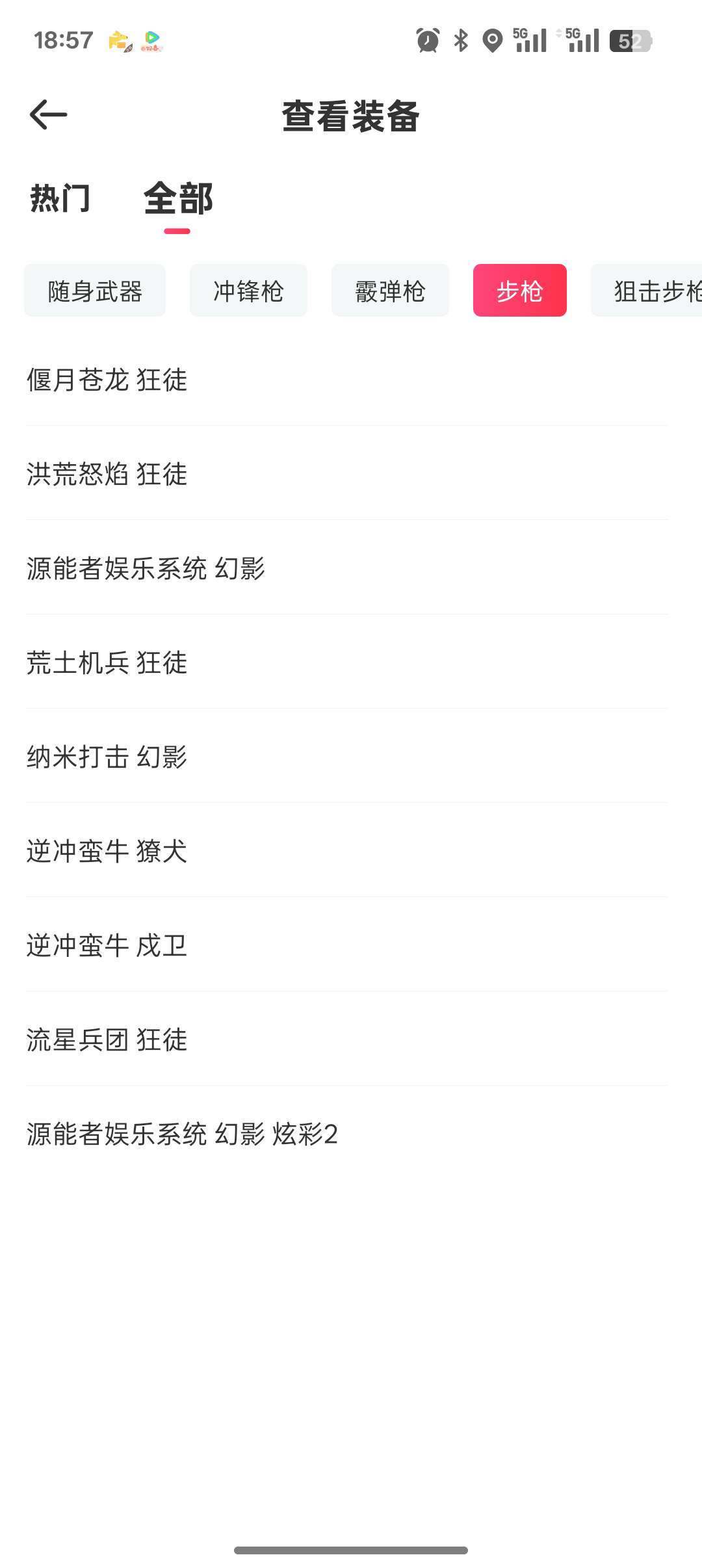Filter by 冲锋枪 chip

[x=248, y=291]
